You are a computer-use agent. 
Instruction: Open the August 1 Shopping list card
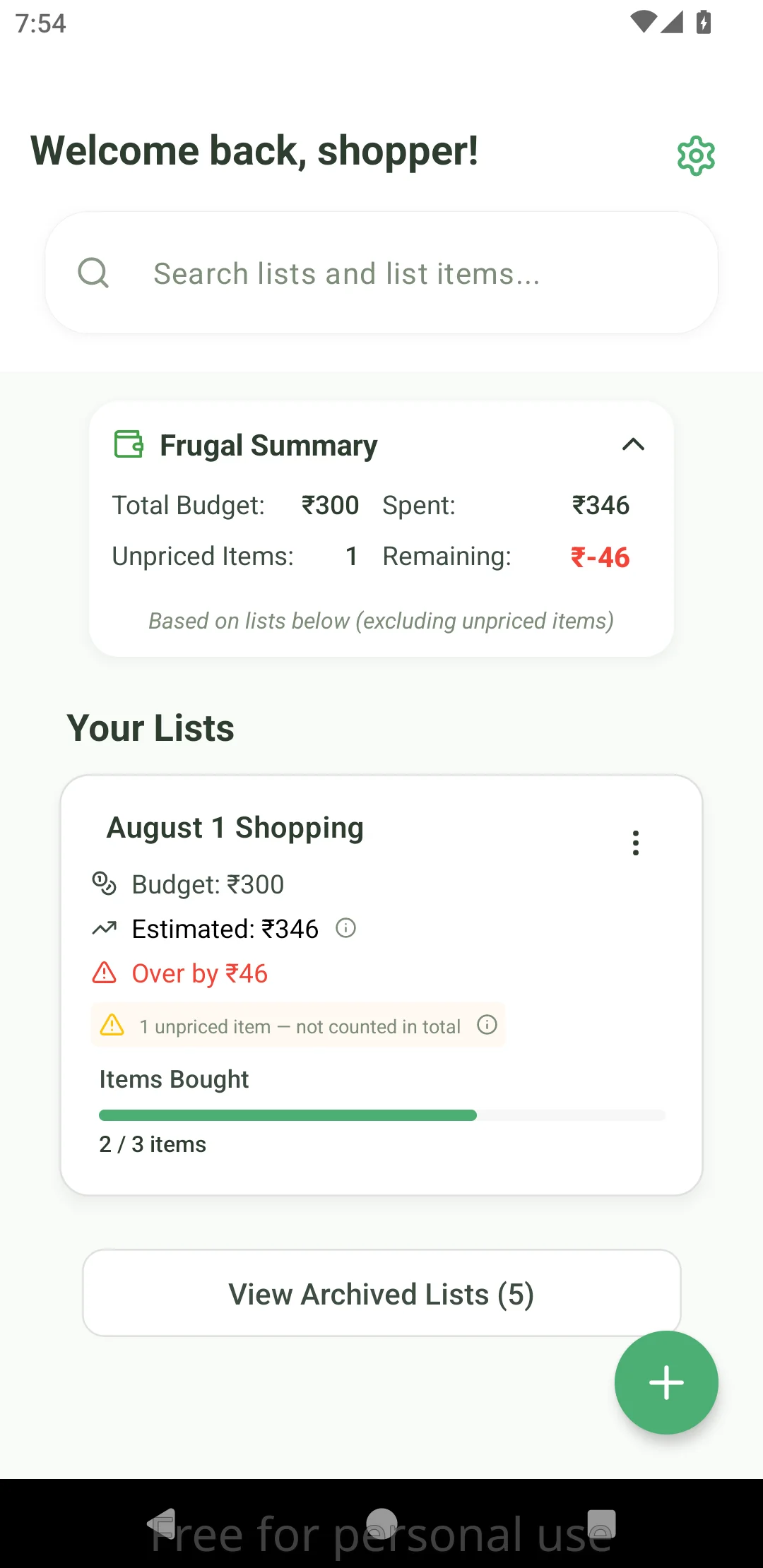[235, 827]
